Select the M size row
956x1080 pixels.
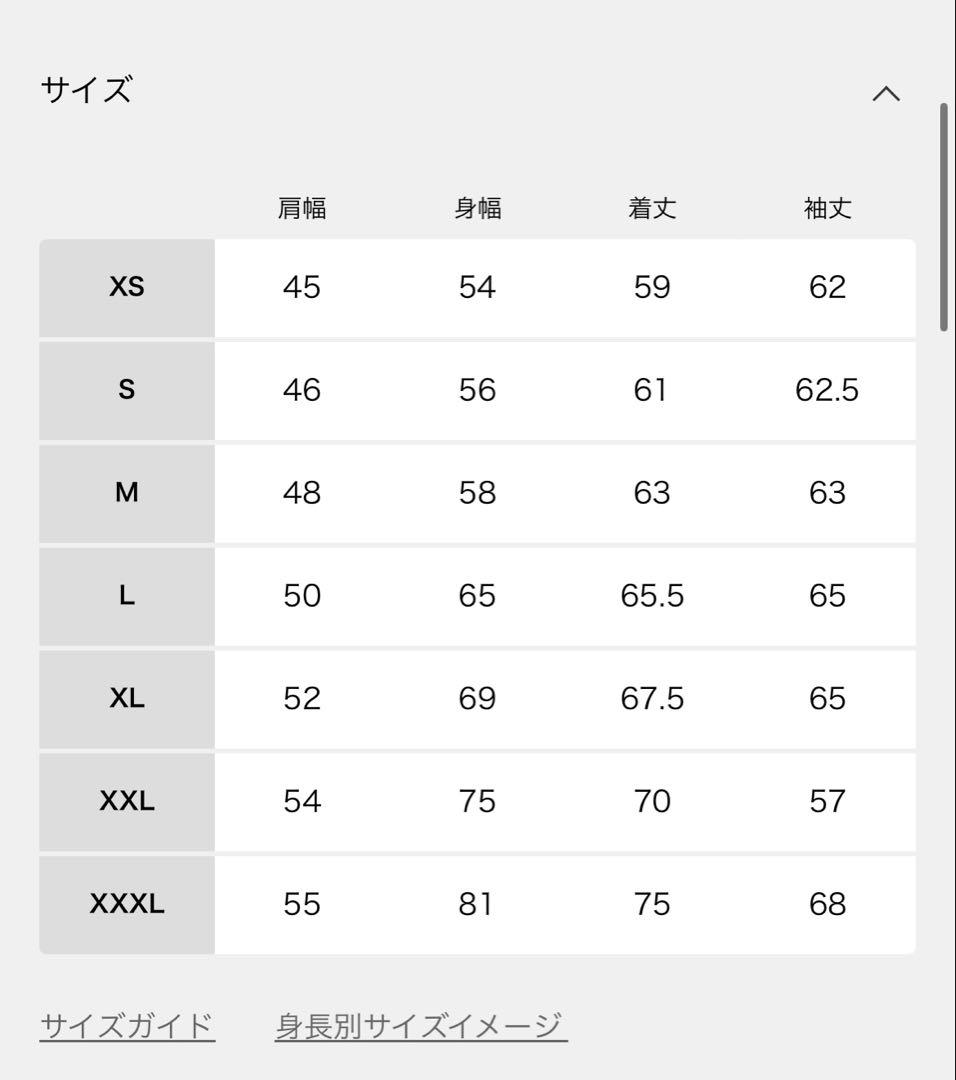[x=126, y=492]
